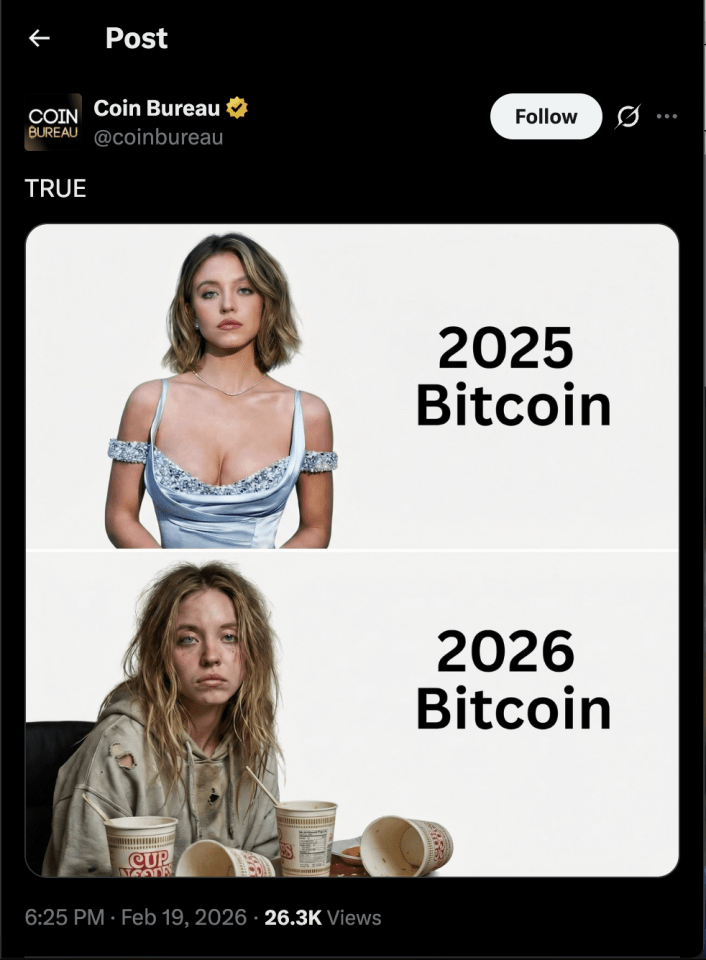The width and height of the screenshot is (706, 960).
Task: View the 26.3K Views analytics
Action: tap(322, 917)
